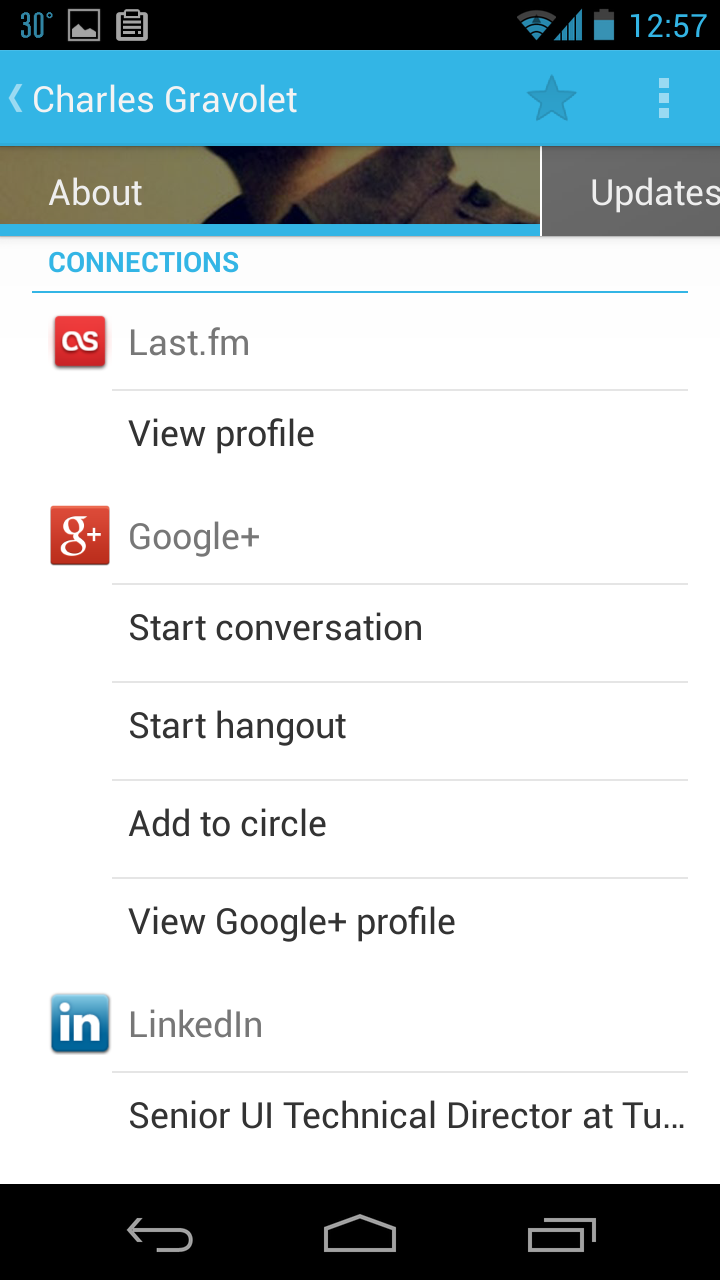
Task: Open the recent apps view
Action: 561,1234
